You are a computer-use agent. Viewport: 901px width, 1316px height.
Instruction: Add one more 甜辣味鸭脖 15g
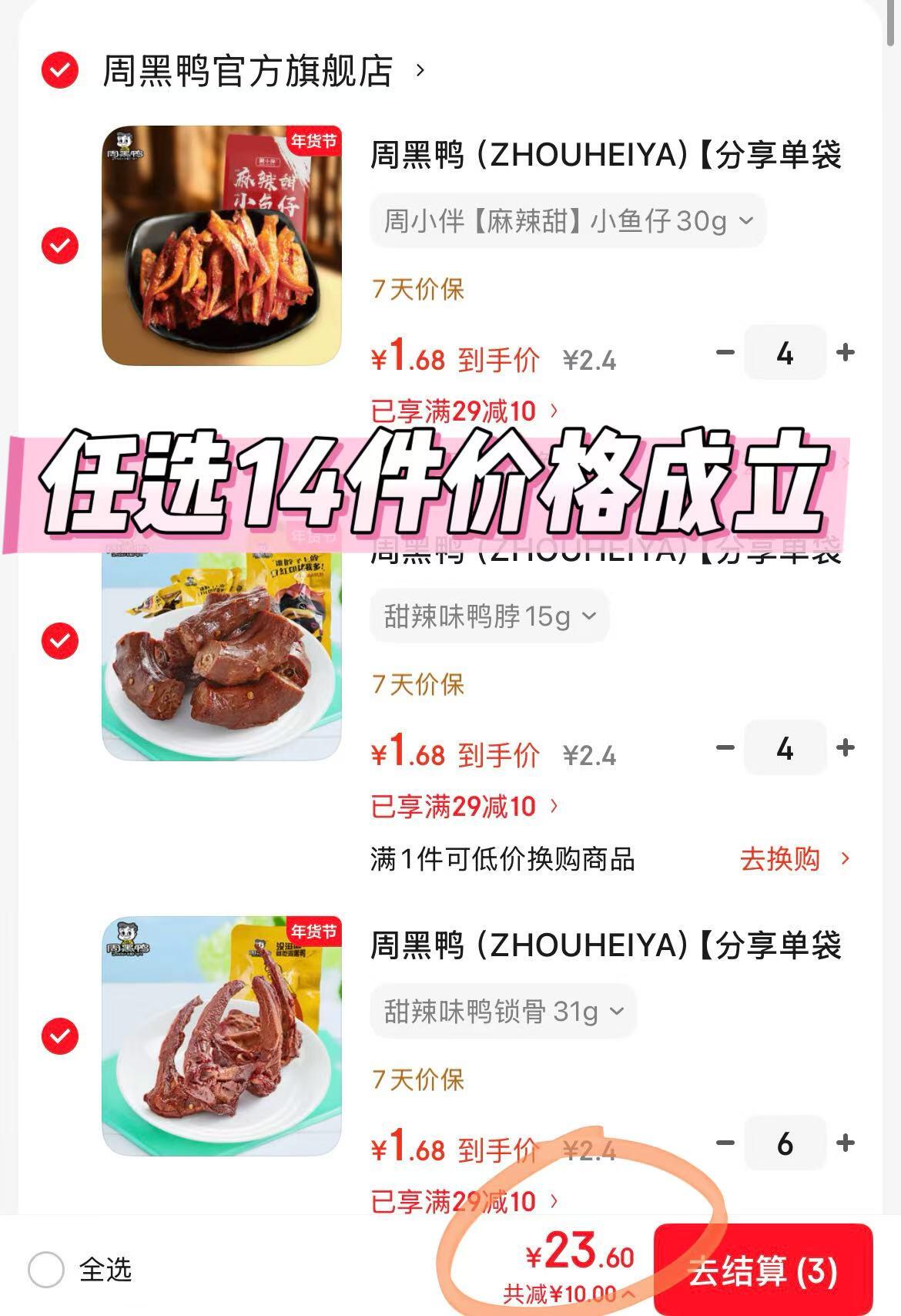(846, 747)
